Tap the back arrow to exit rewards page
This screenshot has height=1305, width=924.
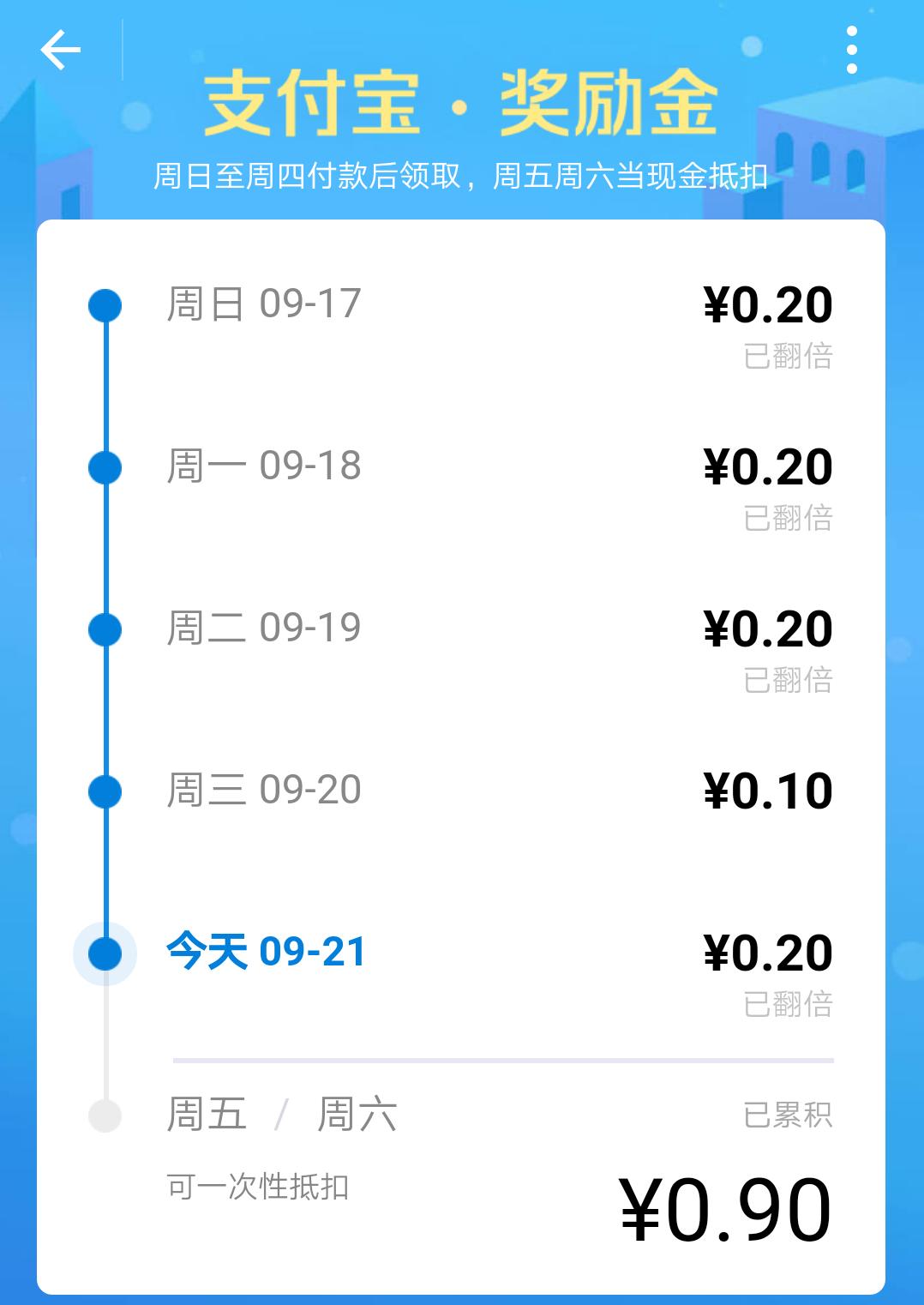[x=60, y=49]
